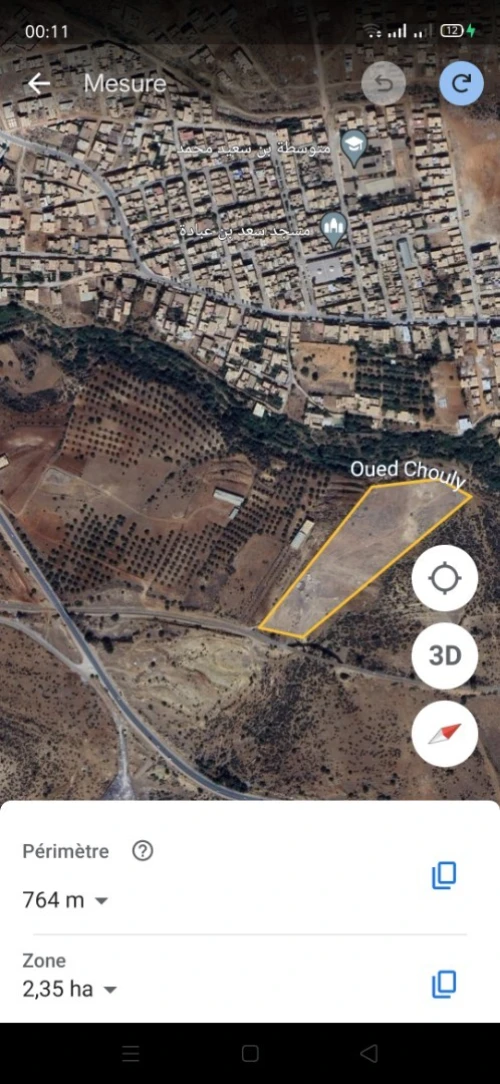Open the Périmètre help question mark
Image resolution: width=500 pixels, height=1084 pixels.
[x=142, y=851]
